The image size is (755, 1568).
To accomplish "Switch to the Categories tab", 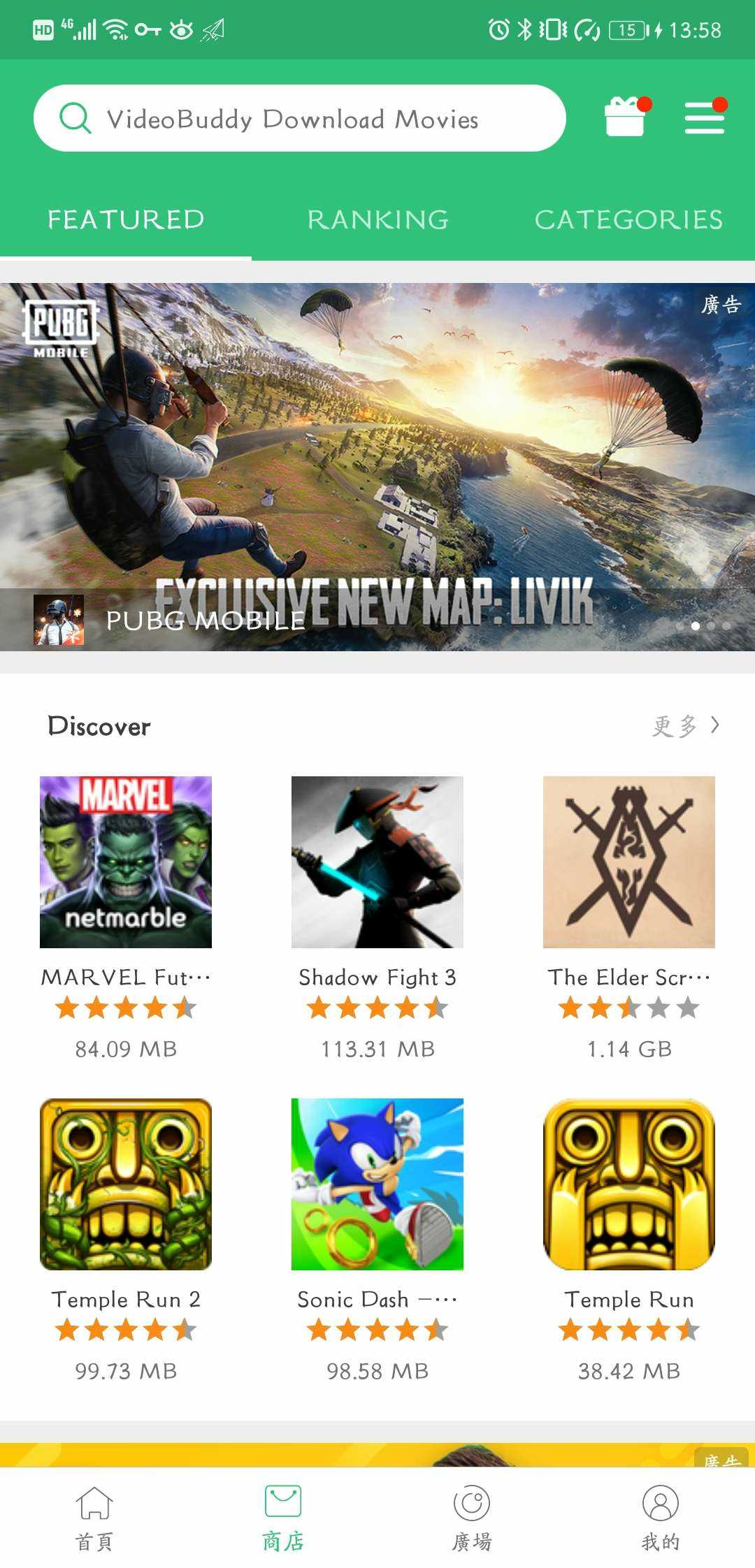I will tap(628, 219).
